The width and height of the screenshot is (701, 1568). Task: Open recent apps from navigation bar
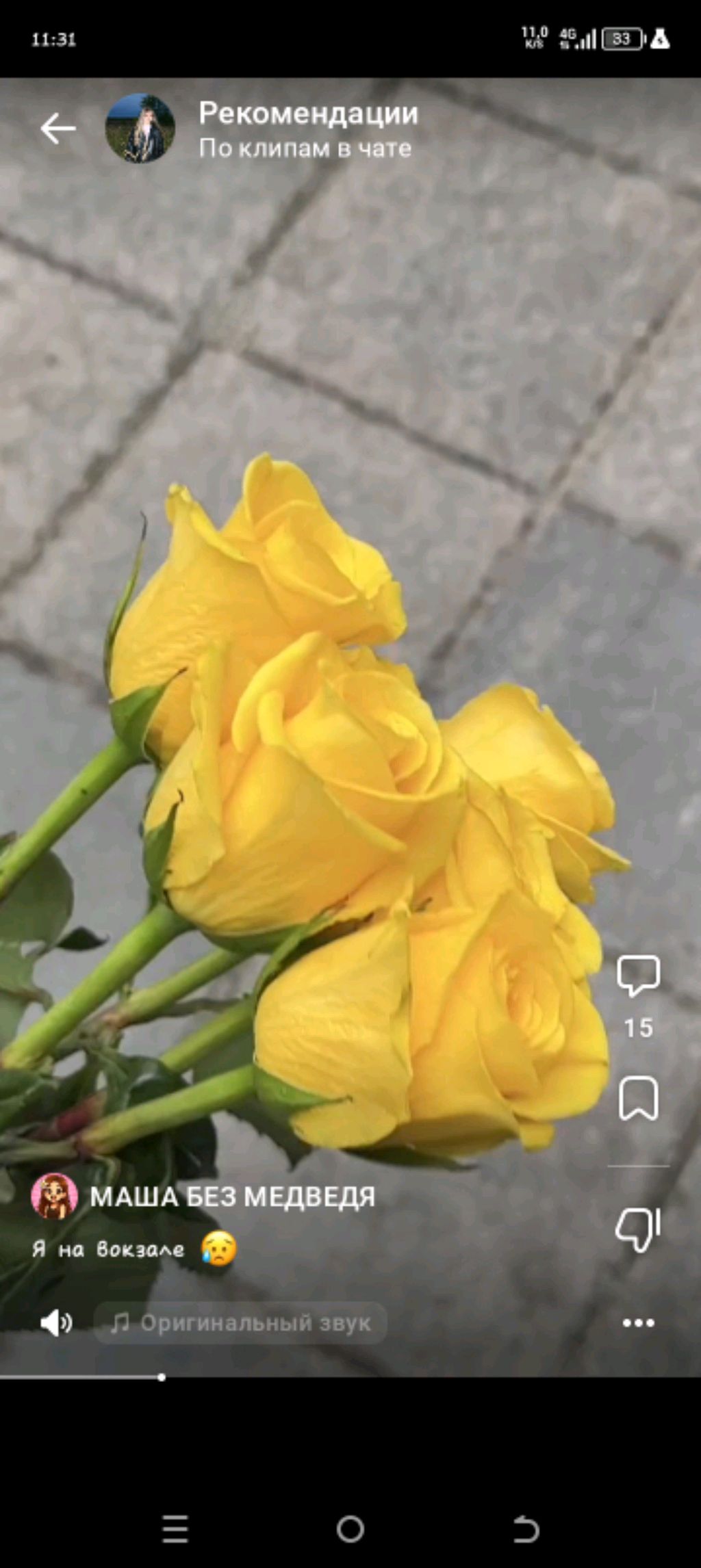(x=175, y=1528)
